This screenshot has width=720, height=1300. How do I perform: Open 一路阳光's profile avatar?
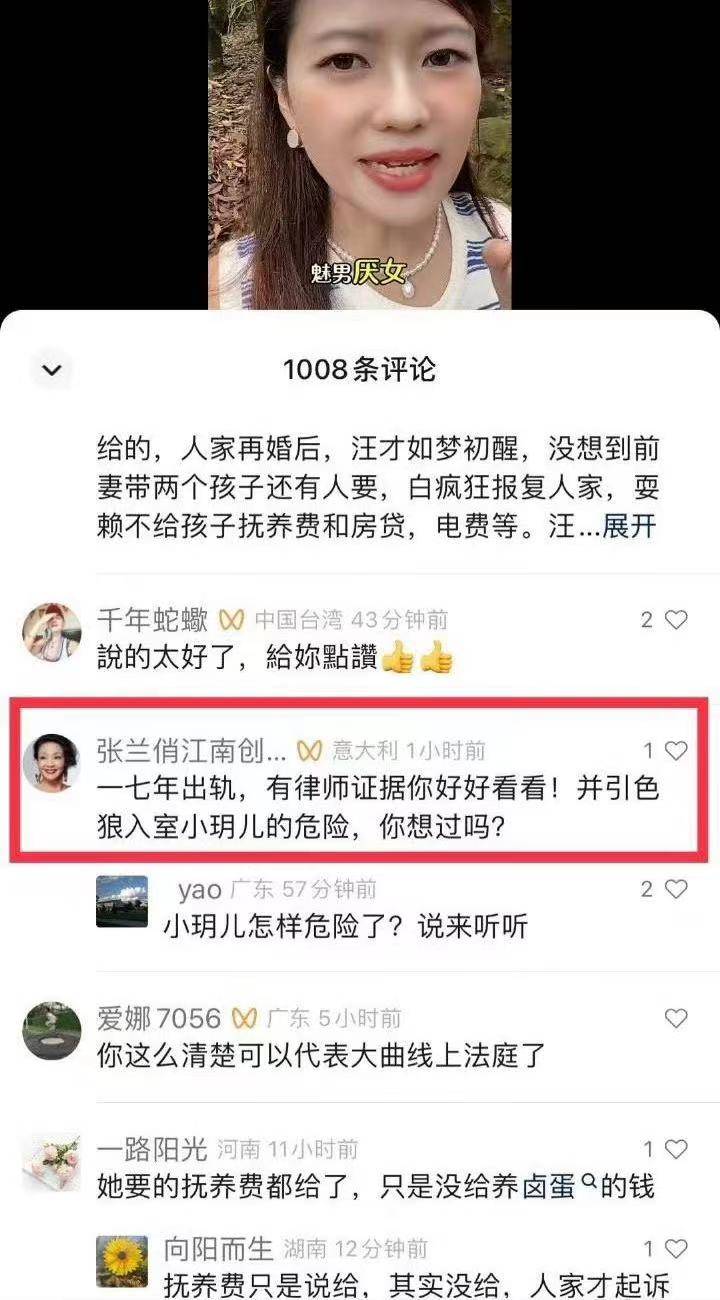click(51, 1162)
